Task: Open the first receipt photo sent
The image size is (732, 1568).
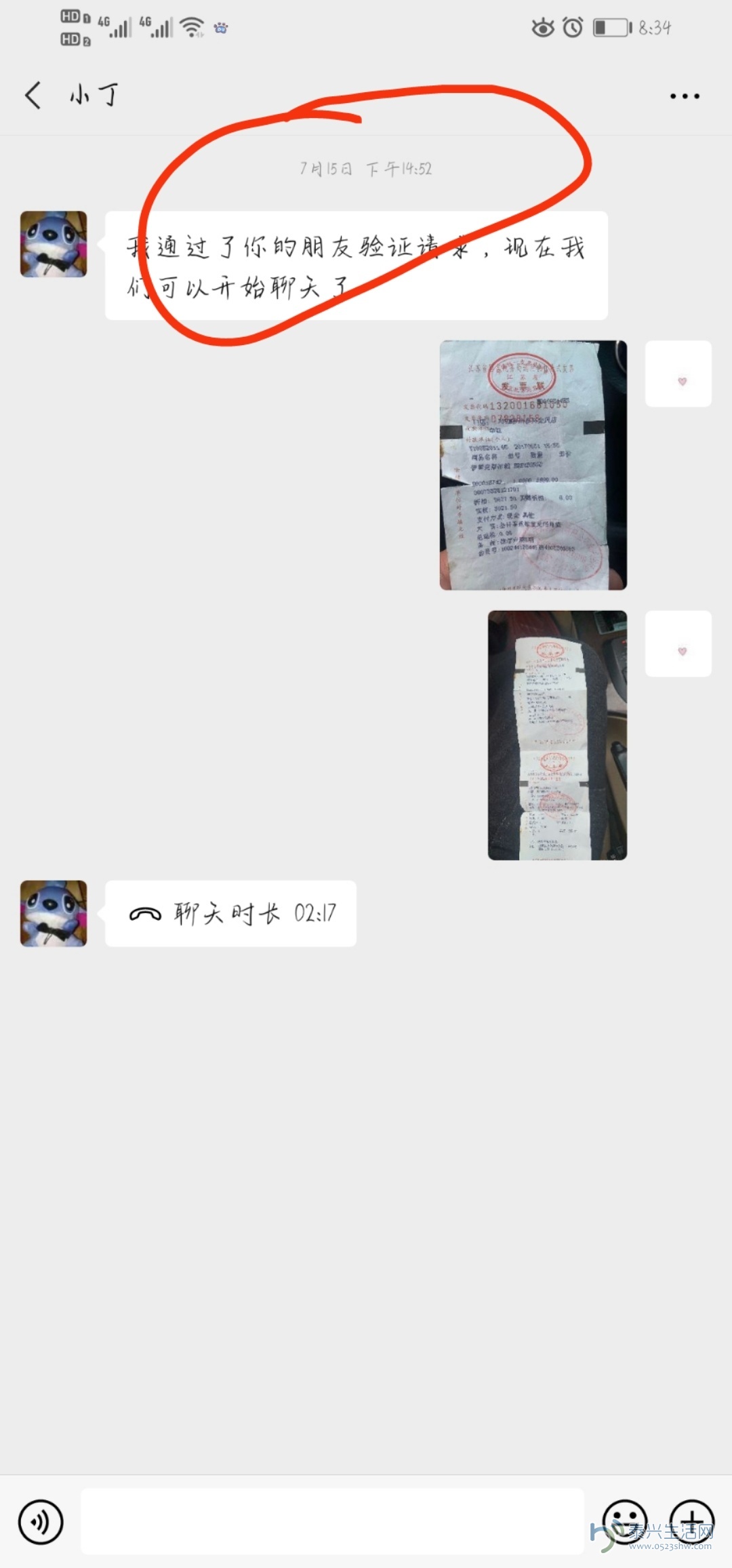Action: click(533, 465)
